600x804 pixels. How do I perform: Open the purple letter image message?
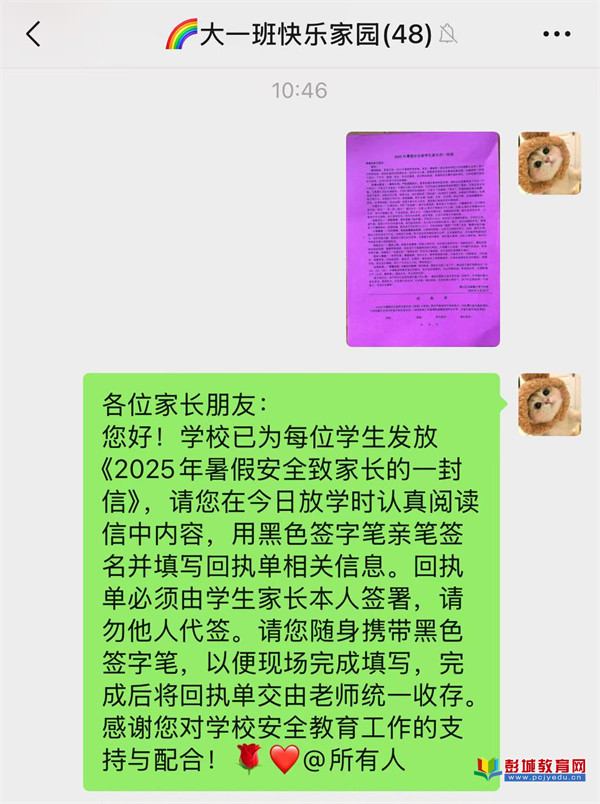[422, 239]
